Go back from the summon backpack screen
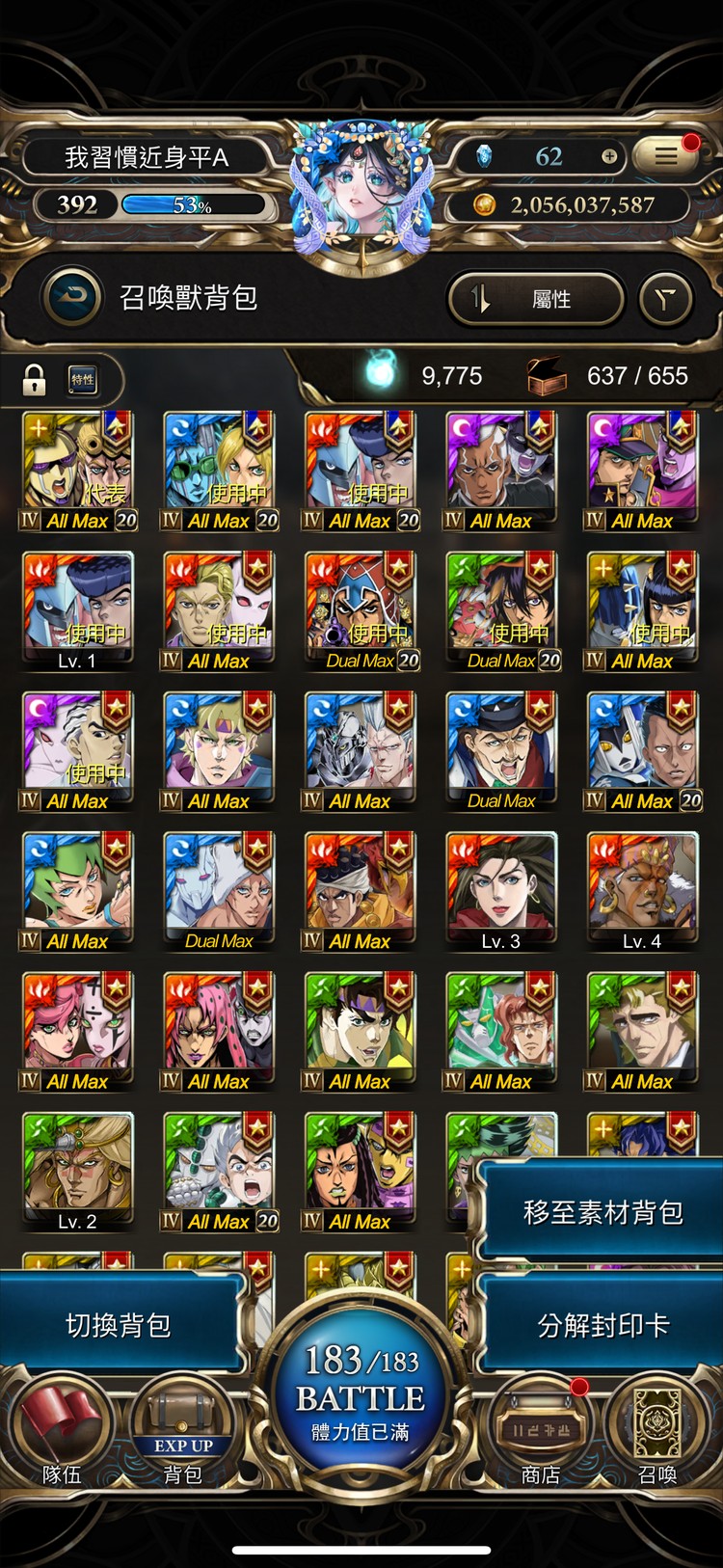723x1568 pixels. pos(72,297)
